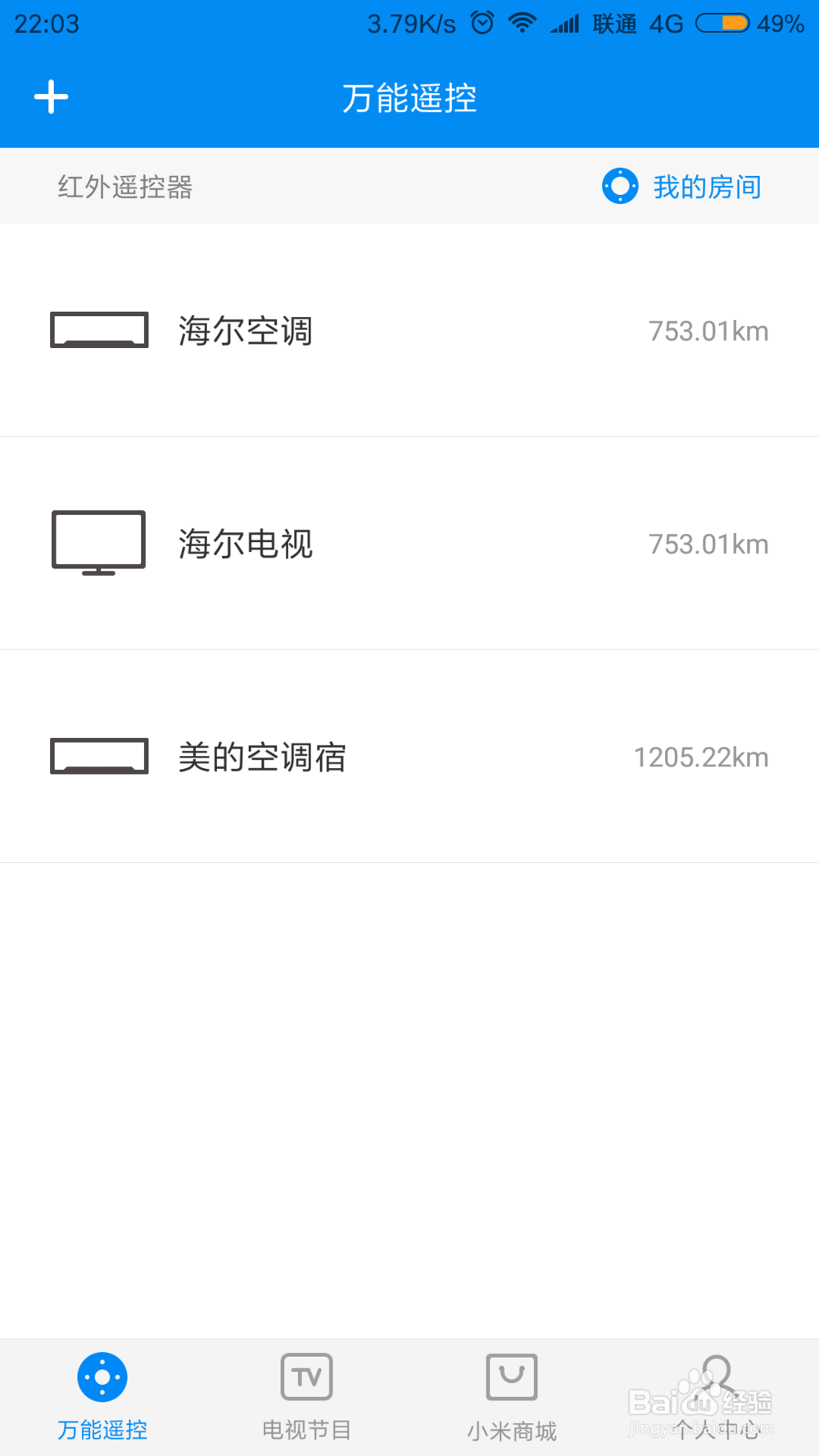The image size is (819, 1456).
Task: Tap the plus icon to add remote
Action: pos(51,97)
